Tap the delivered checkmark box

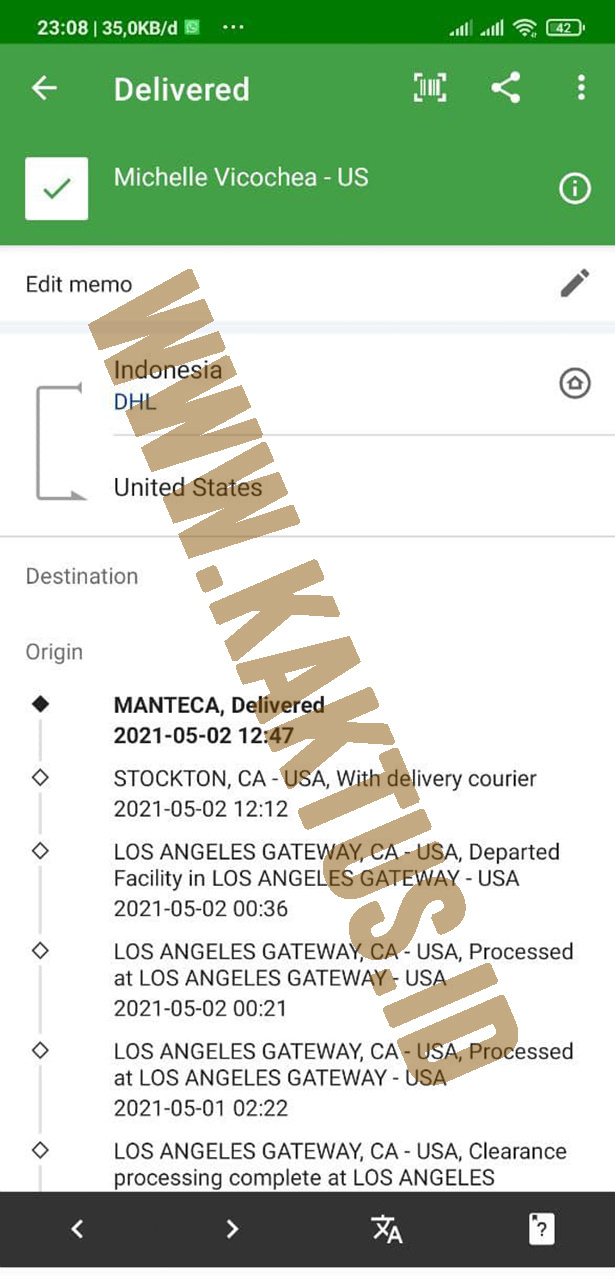[57, 188]
